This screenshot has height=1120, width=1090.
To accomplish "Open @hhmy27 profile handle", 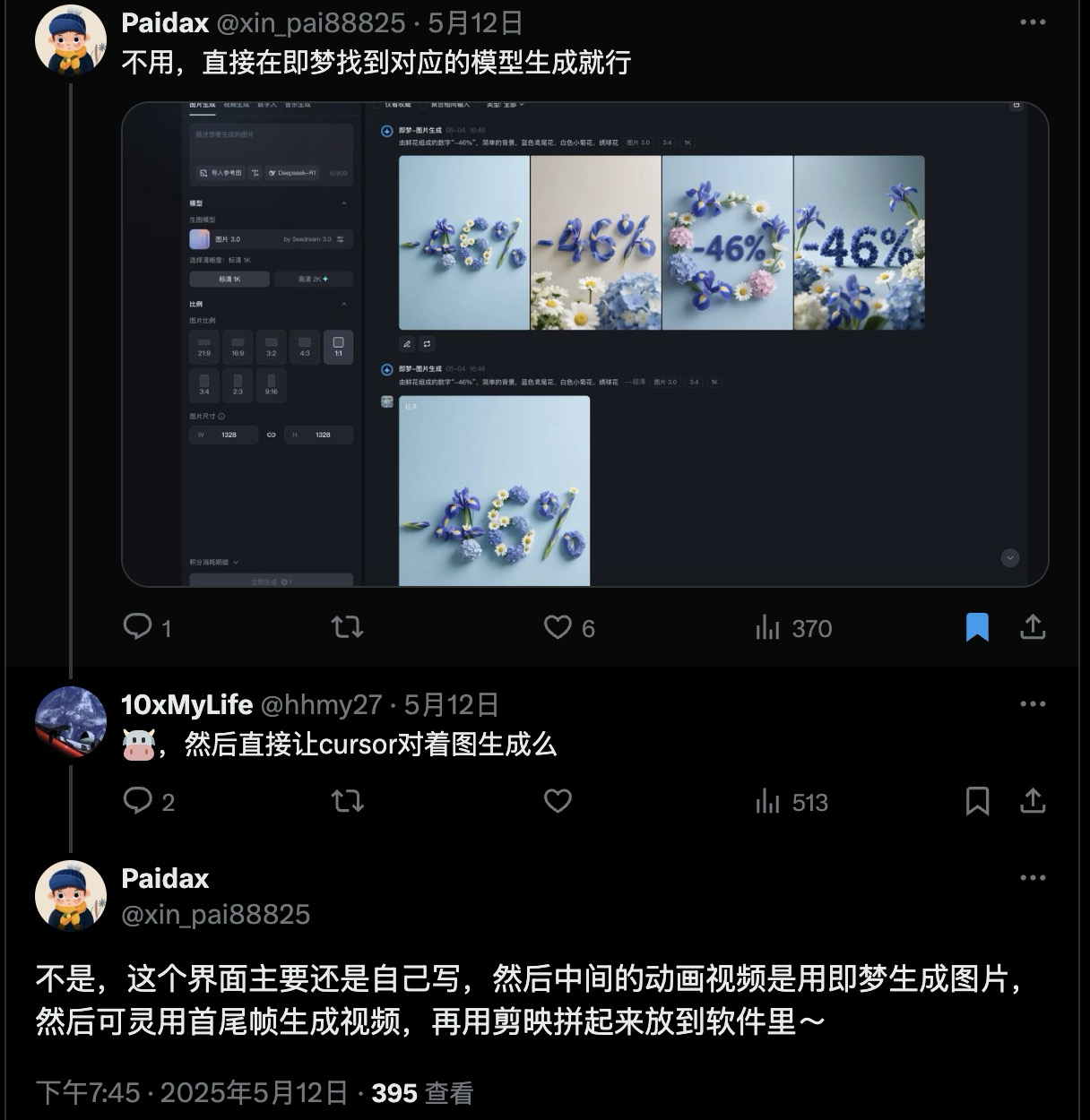I will point(321,705).
